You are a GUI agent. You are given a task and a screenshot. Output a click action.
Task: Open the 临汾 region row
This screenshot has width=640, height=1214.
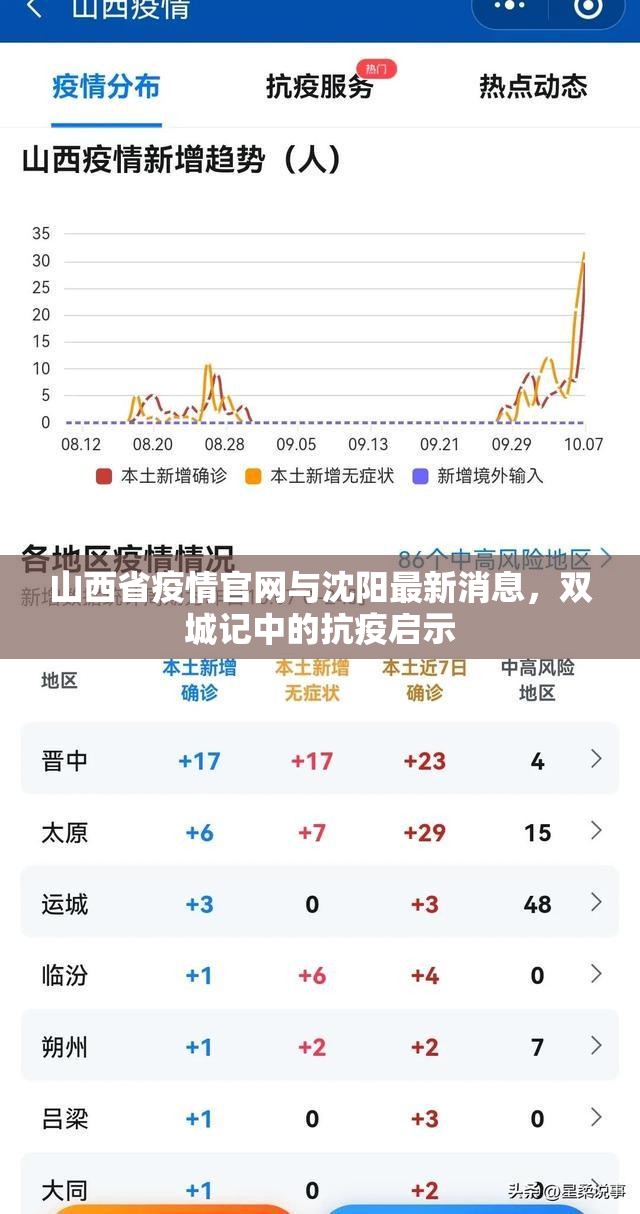pos(320,975)
